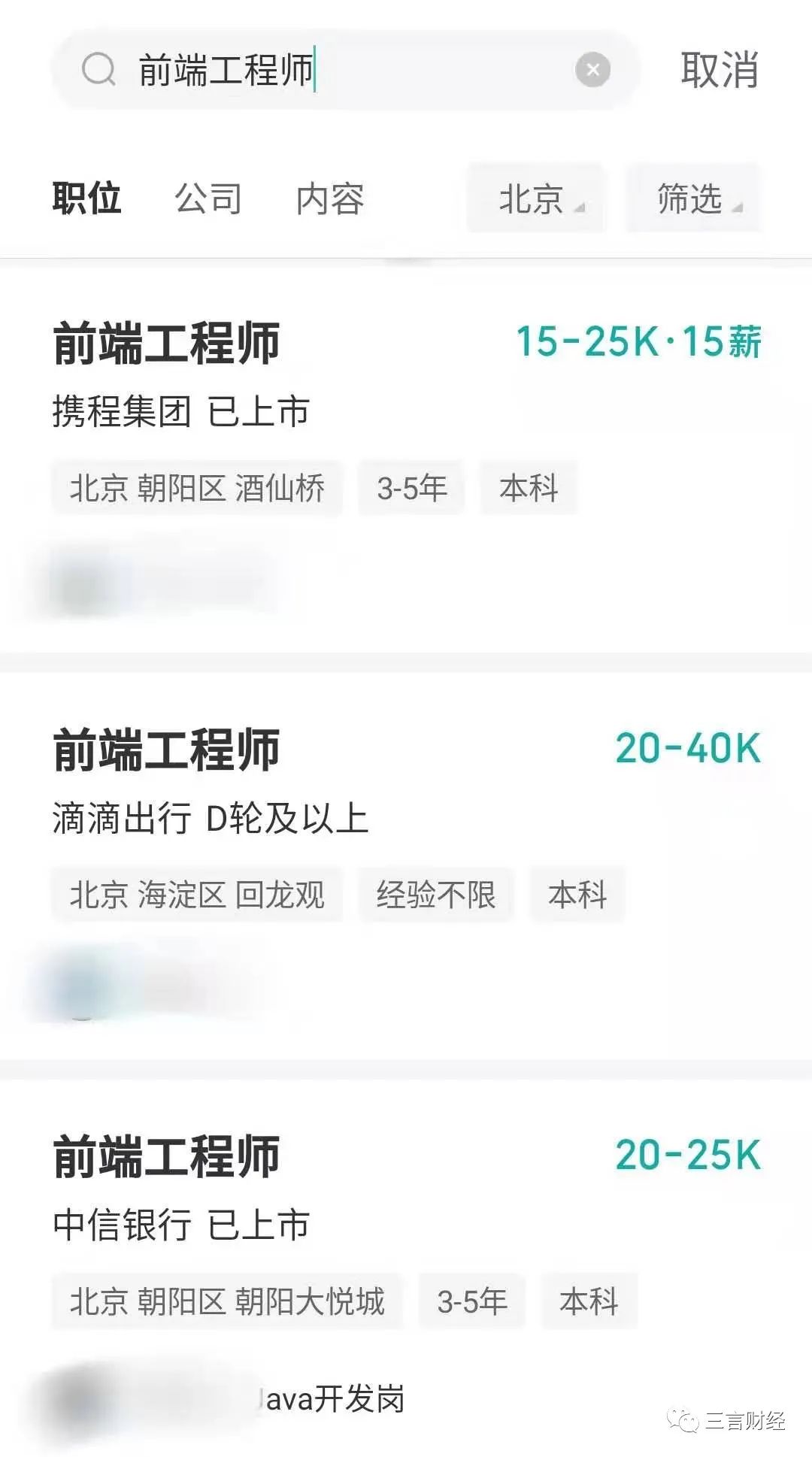Open the 携程集团 前端工程师 job
The width and height of the screenshot is (812, 1457).
[167, 344]
